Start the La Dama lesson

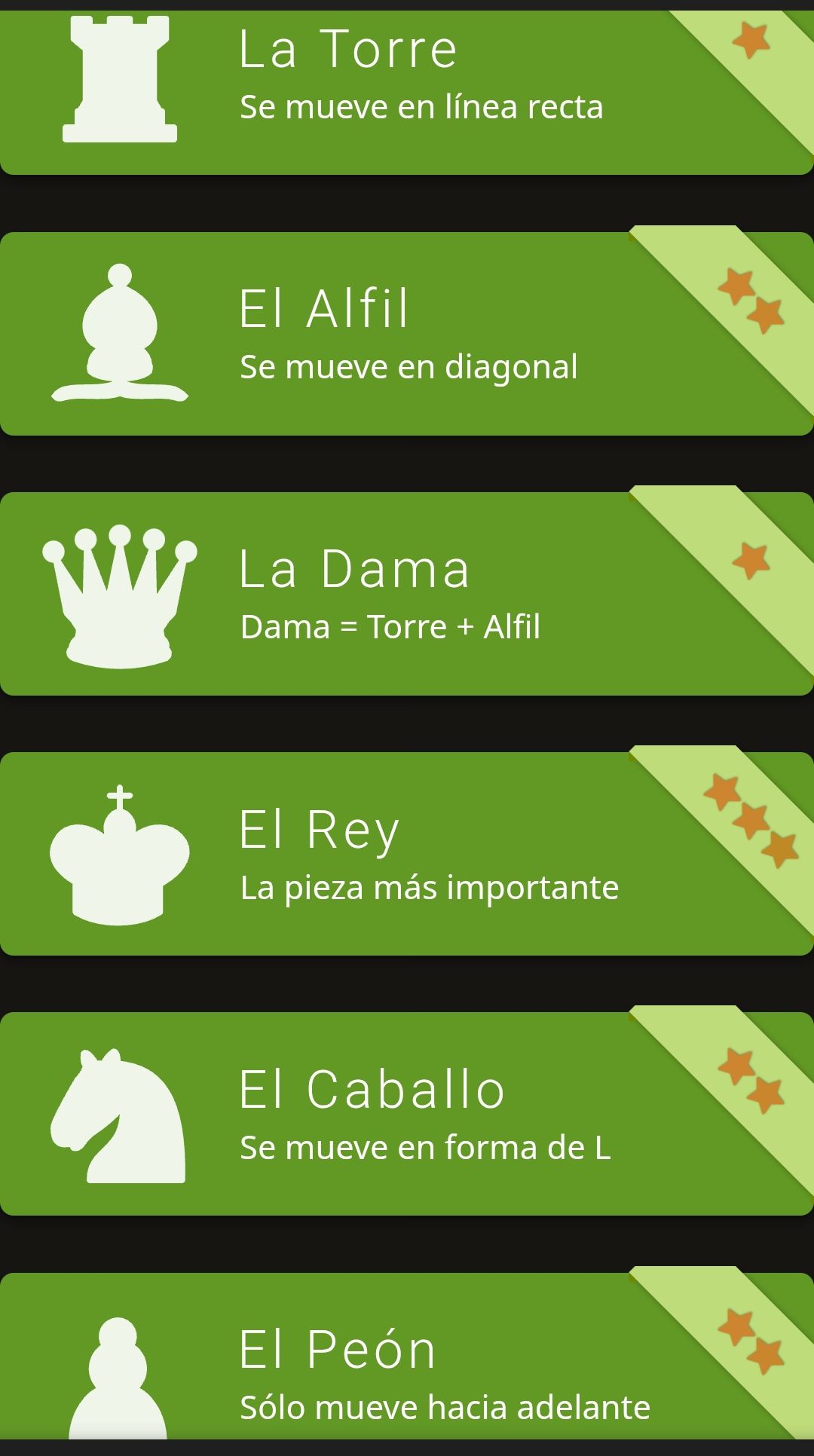(x=407, y=594)
